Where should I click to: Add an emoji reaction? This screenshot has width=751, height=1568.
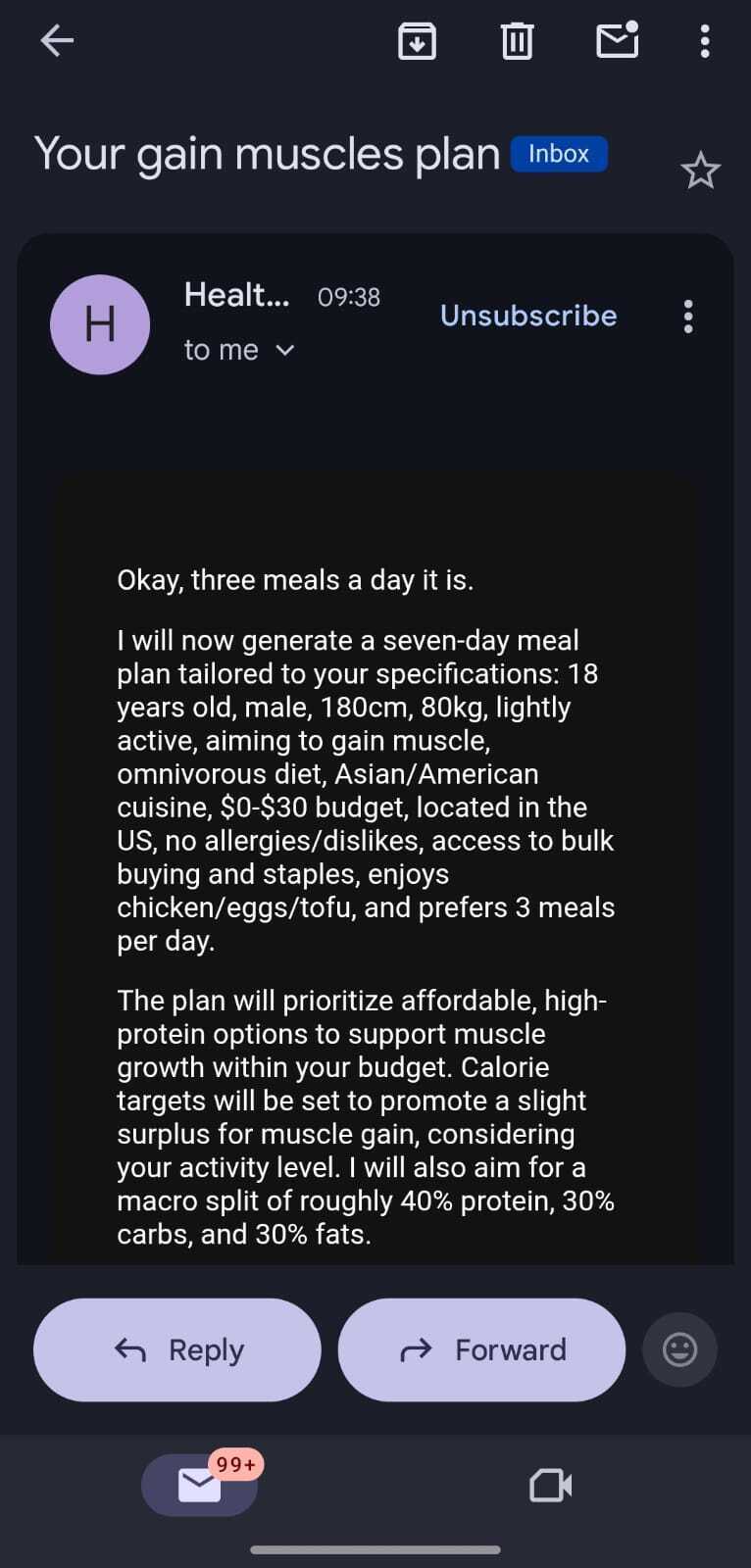pos(679,1349)
